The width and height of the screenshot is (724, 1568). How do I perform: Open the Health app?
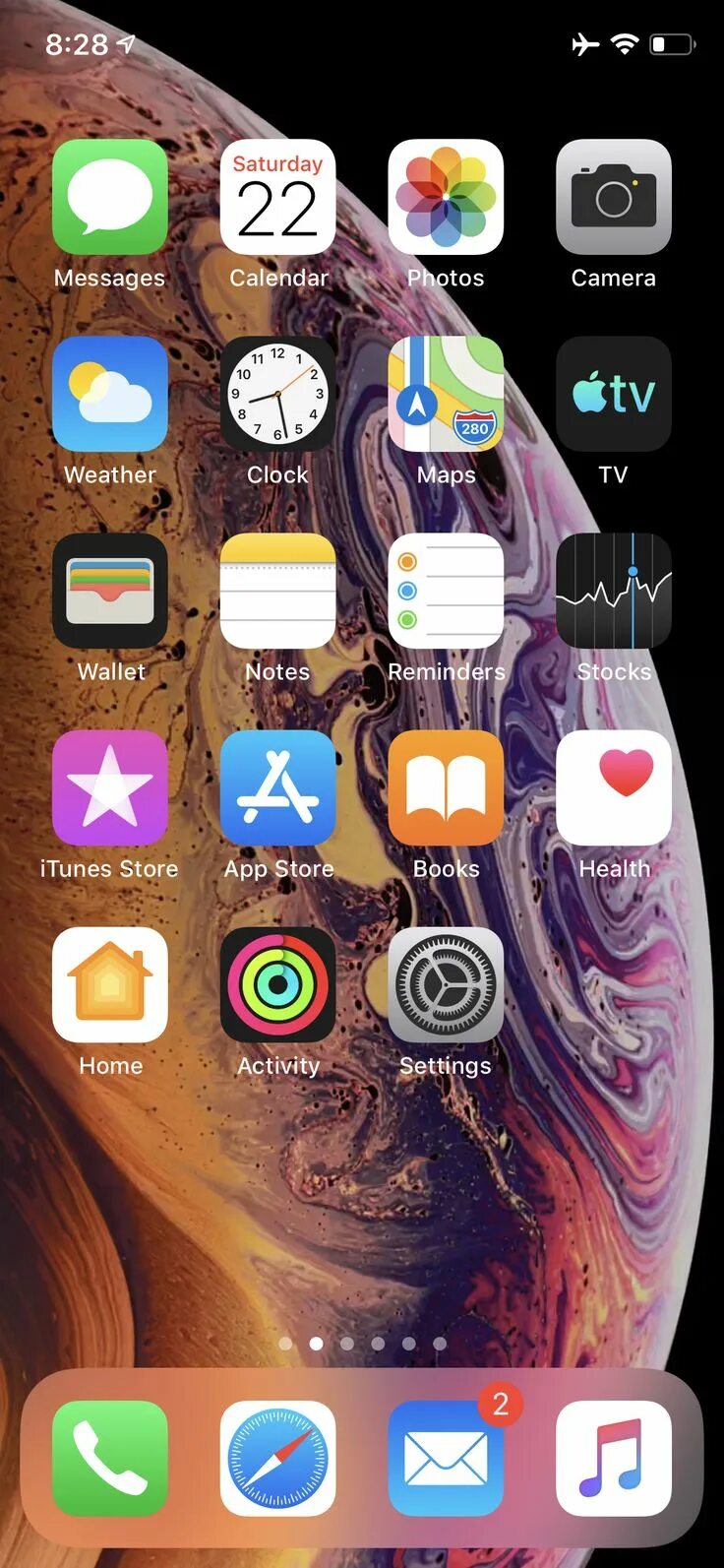(x=614, y=787)
